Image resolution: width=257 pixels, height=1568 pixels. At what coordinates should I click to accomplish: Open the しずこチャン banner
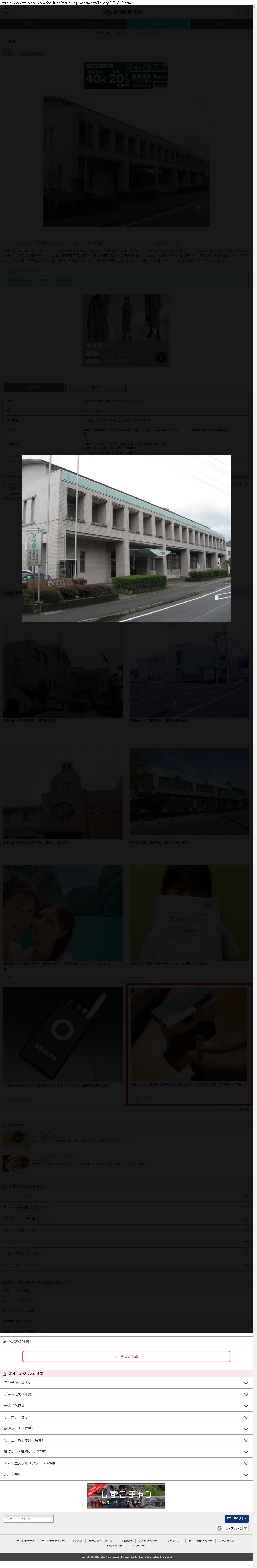point(126,1496)
